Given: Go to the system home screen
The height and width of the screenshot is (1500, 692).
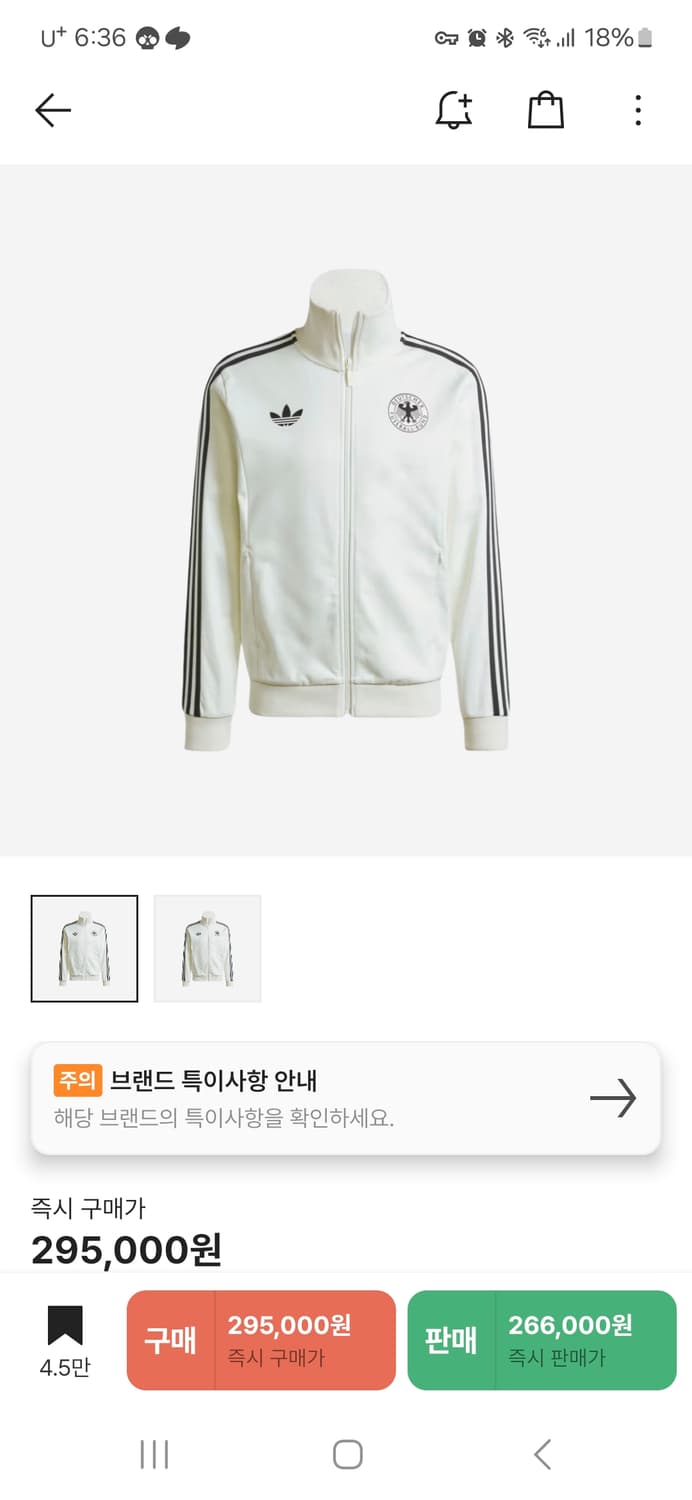Looking at the screenshot, I should [347, 1453].
